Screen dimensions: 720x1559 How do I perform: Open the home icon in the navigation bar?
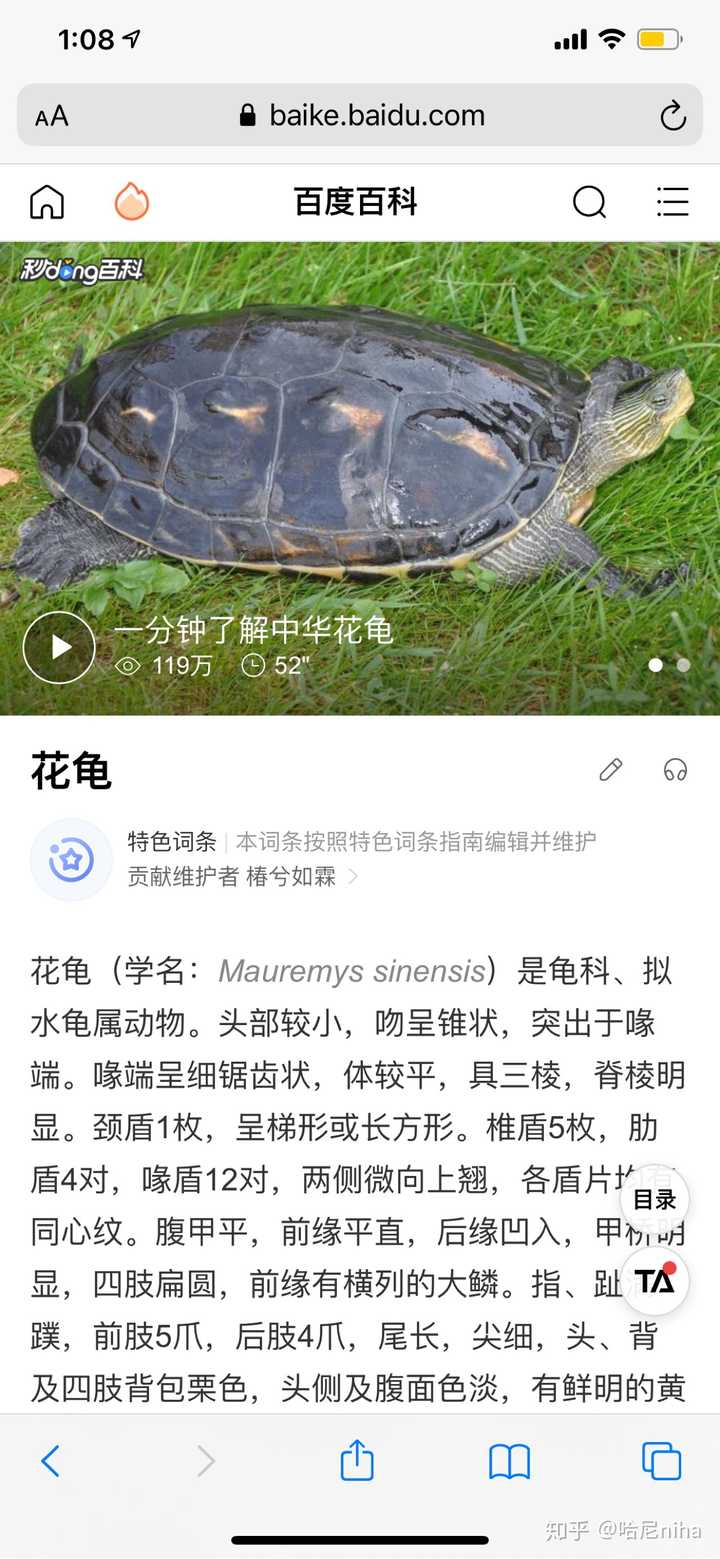pos(45,202)
